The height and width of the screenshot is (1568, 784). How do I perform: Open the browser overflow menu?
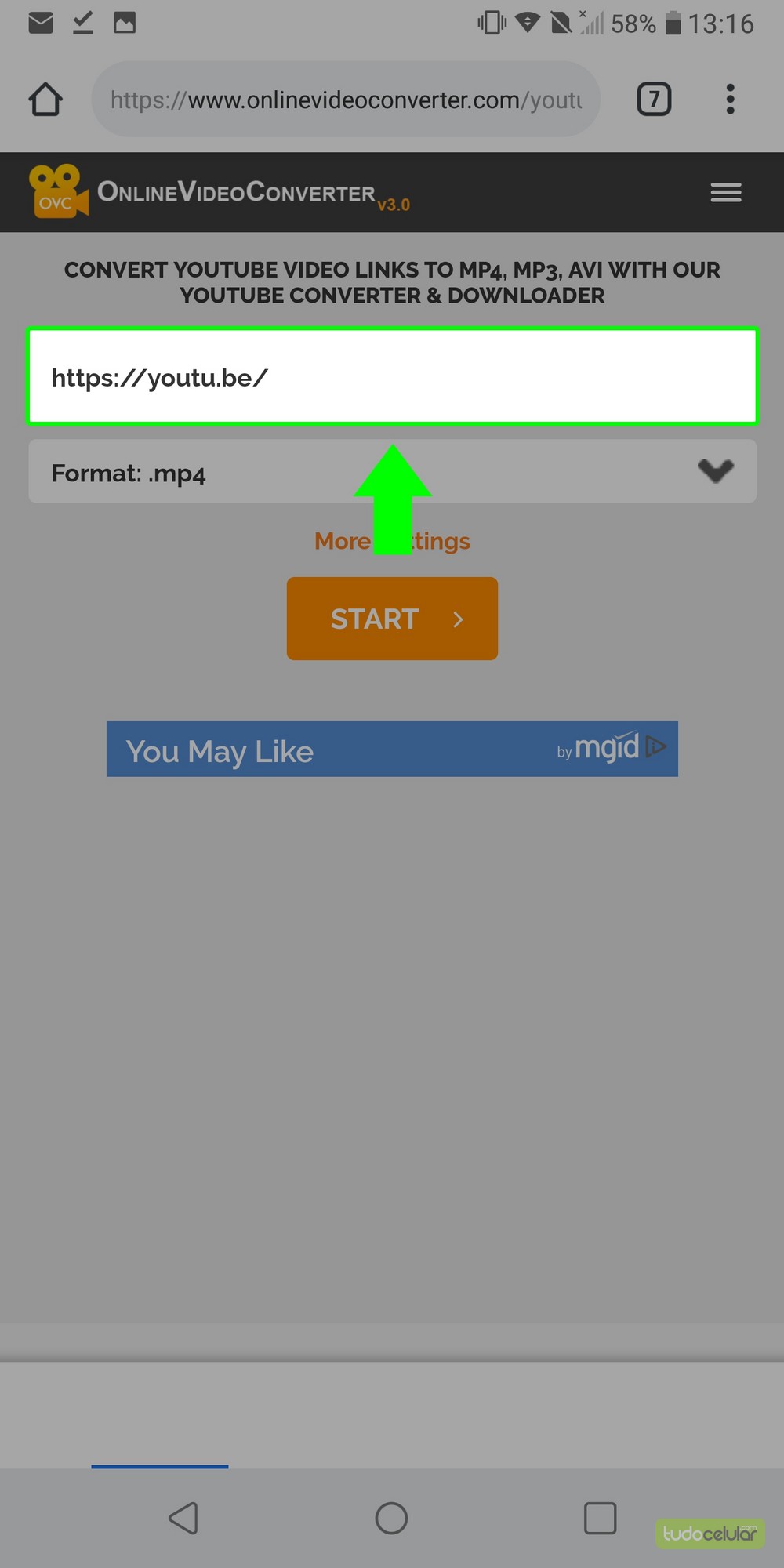[x=730, y=100]
